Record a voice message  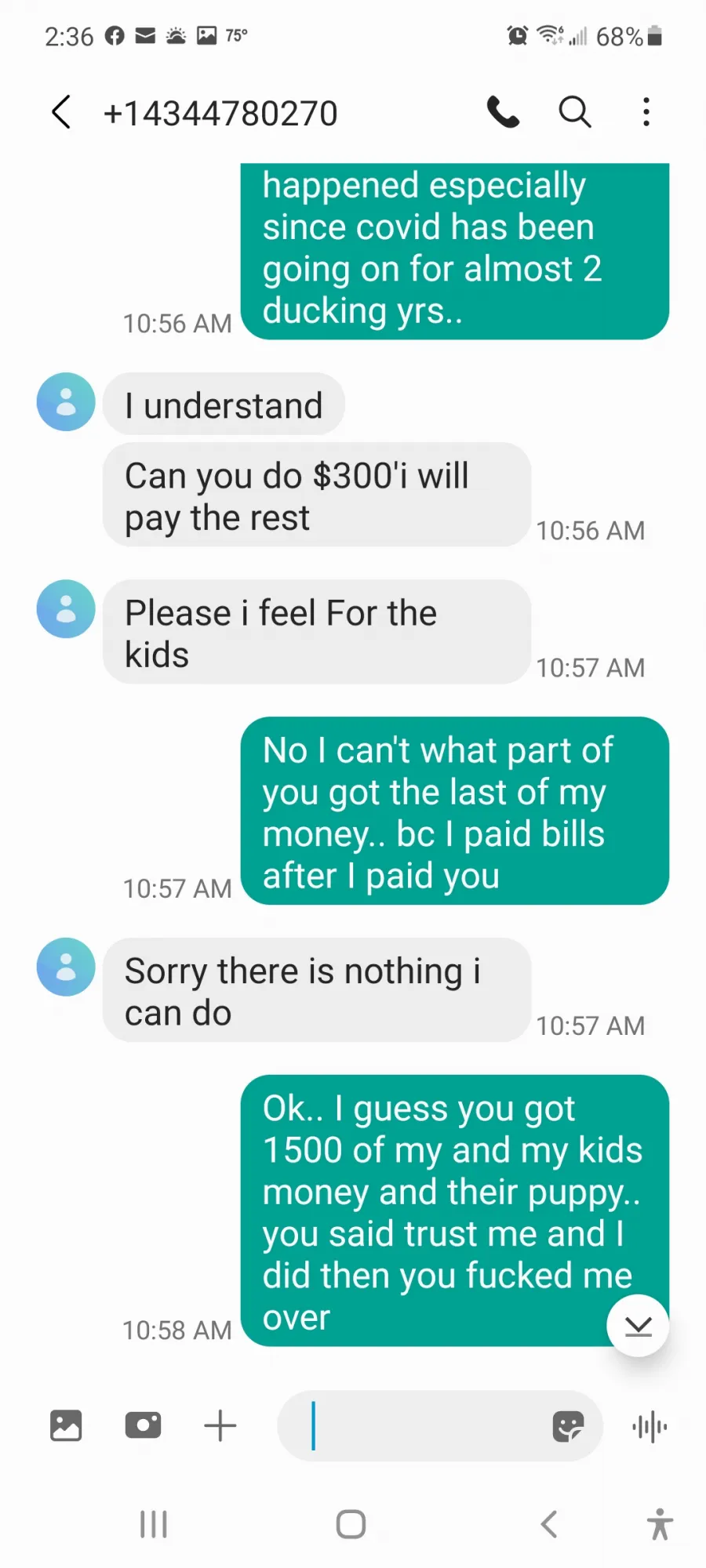coord(650,1427)
